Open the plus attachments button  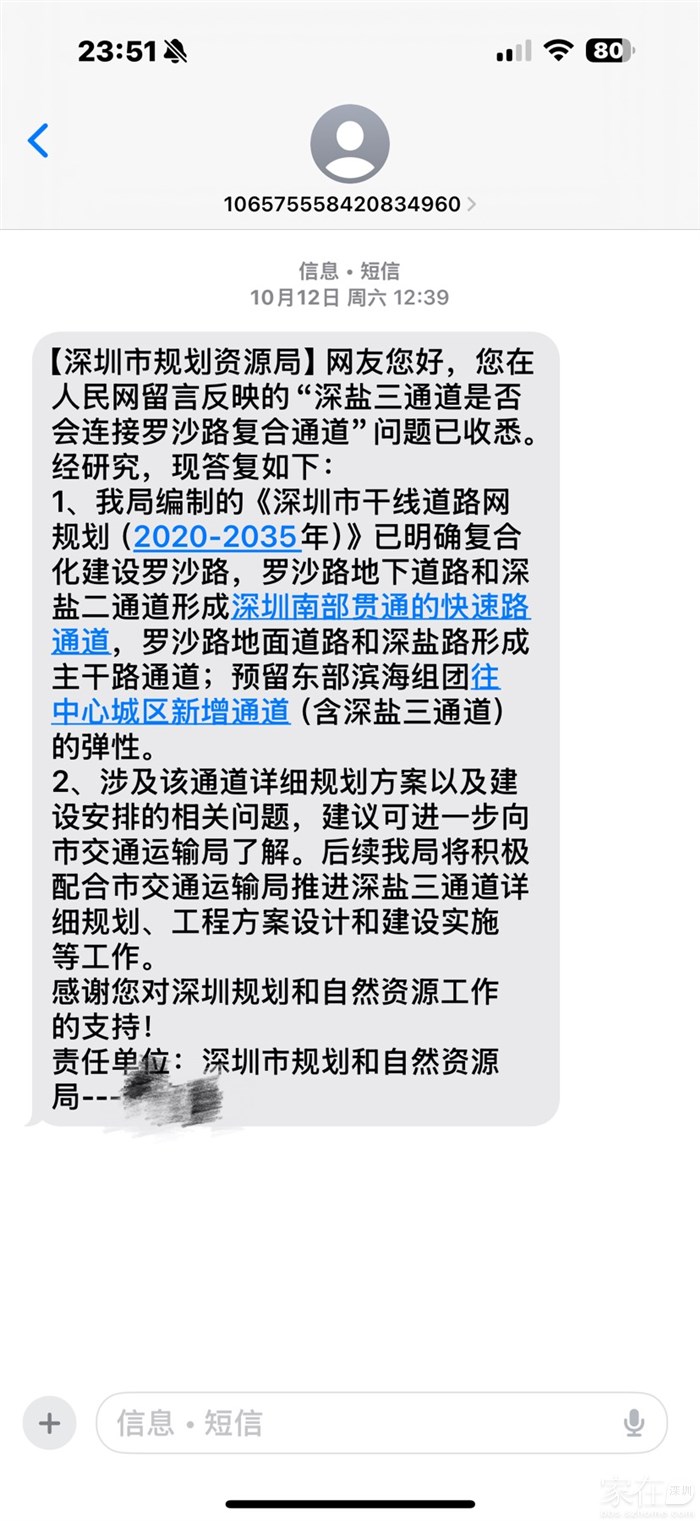(49, 1423)
